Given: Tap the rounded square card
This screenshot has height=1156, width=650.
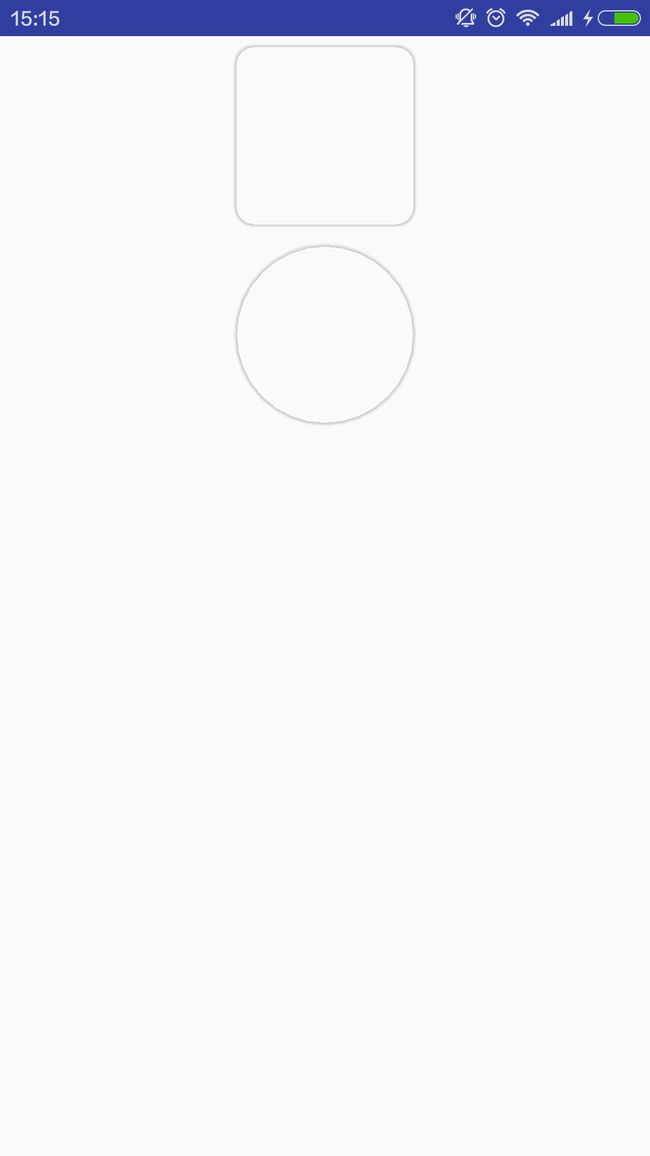Looking at the screenshot, I should pos(325,136).
